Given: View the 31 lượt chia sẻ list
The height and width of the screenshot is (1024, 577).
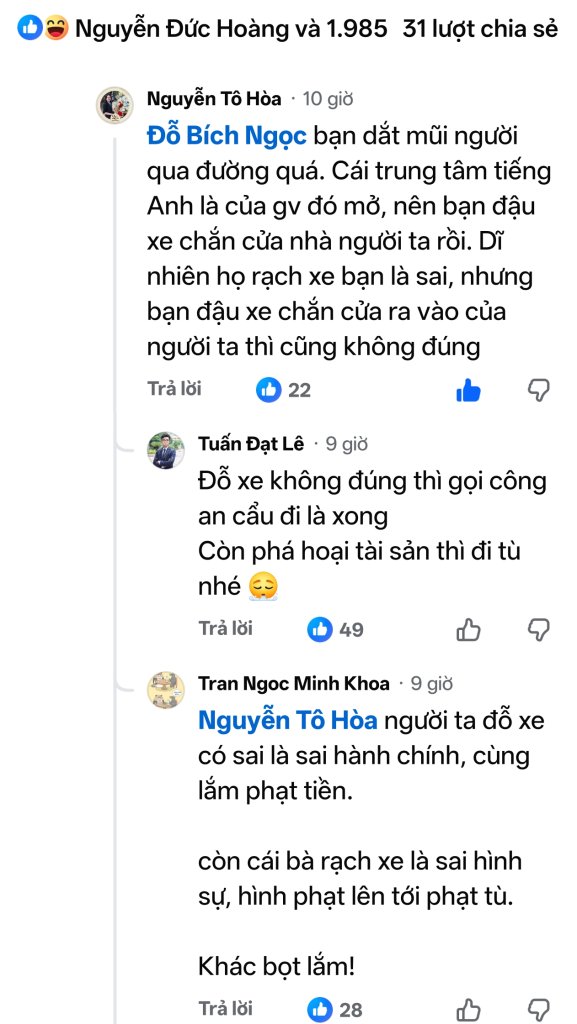Looking at the screenshot, I should pyautogui.click(x=480, y=29).
